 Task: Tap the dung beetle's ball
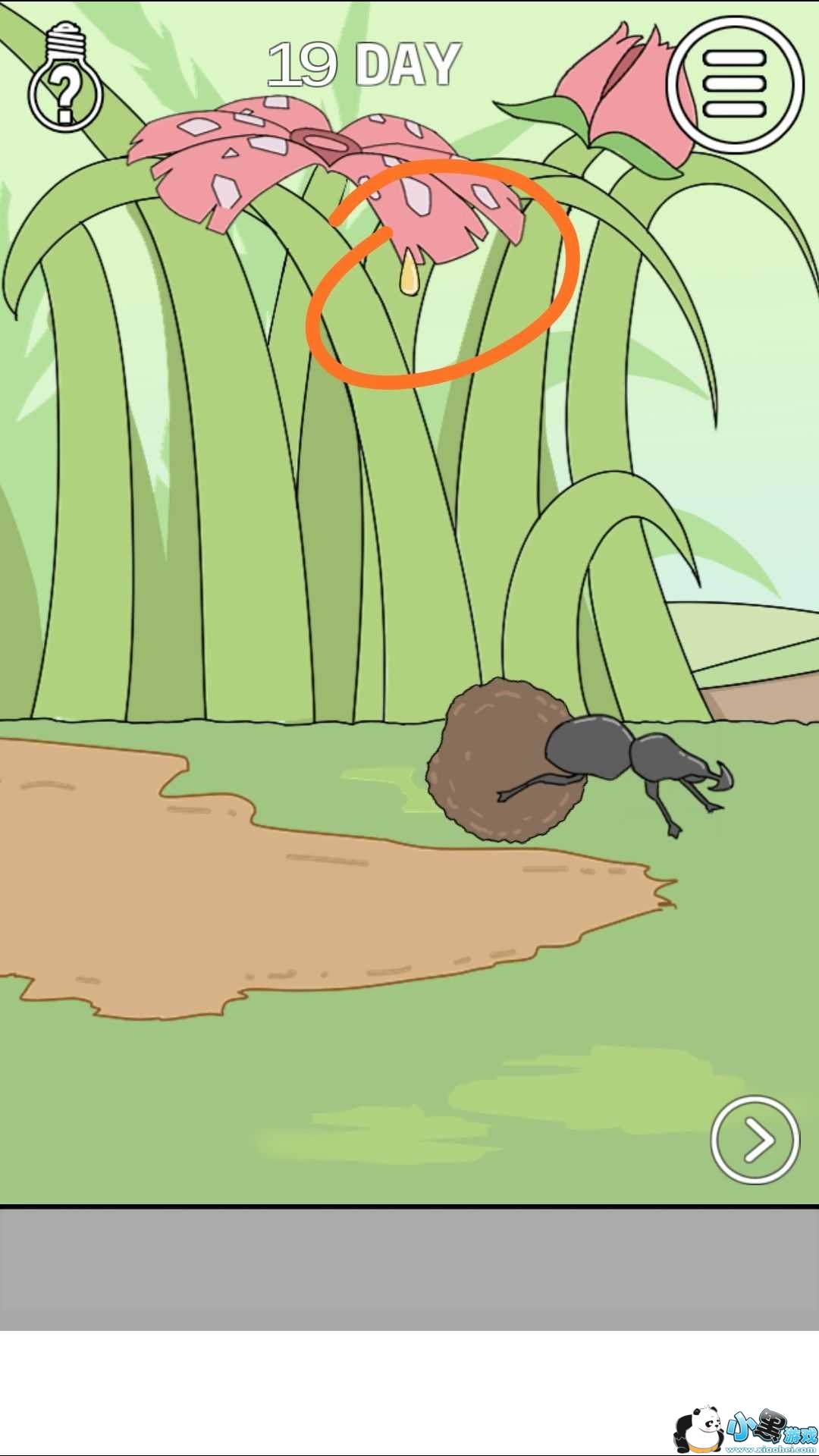point(504,761)
